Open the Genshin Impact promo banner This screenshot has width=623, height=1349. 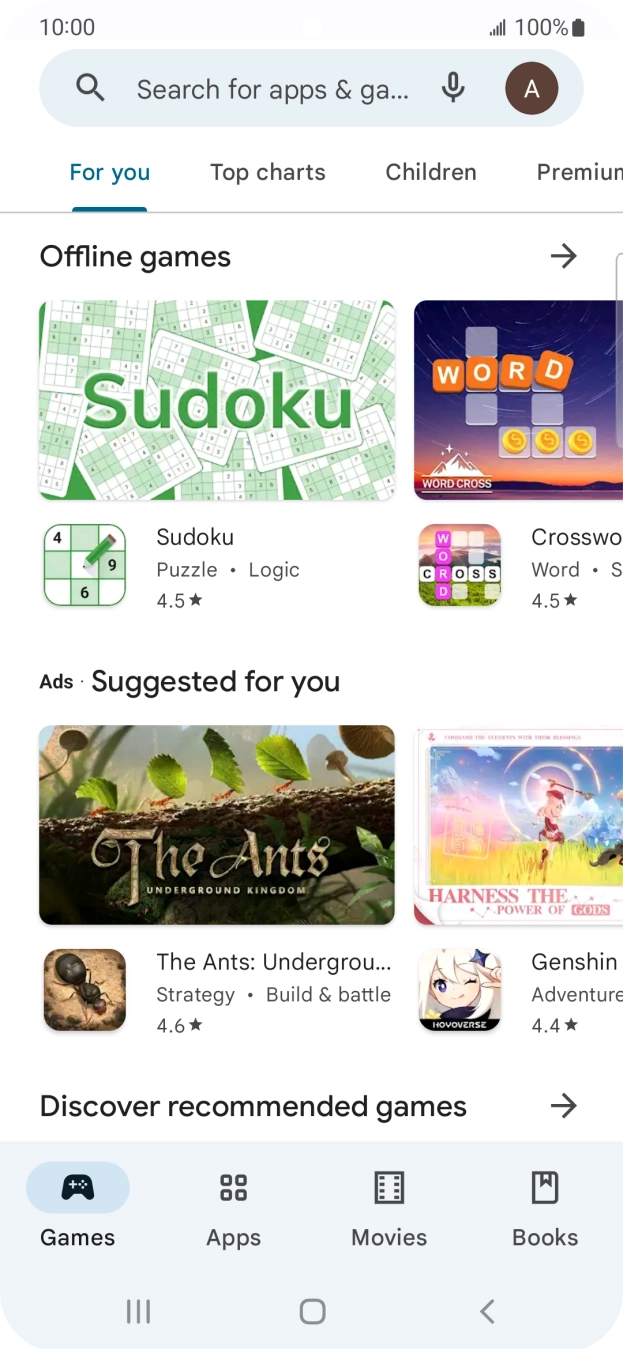[x=518, y=825]
